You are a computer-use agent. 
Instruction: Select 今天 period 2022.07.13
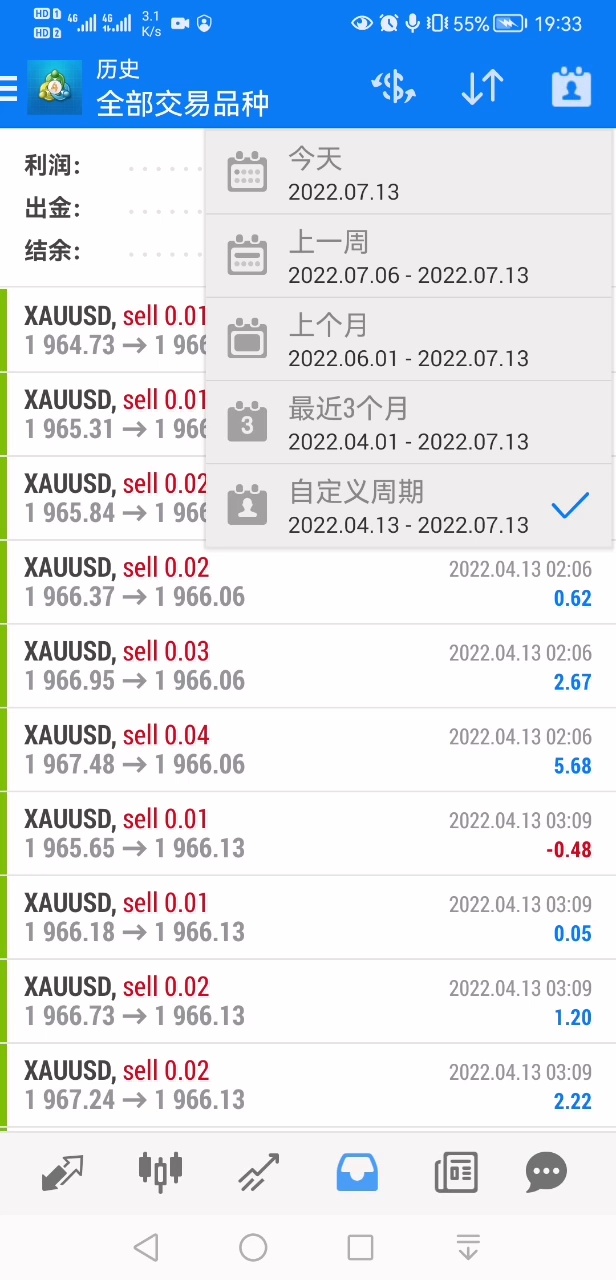tap(408, 173)
